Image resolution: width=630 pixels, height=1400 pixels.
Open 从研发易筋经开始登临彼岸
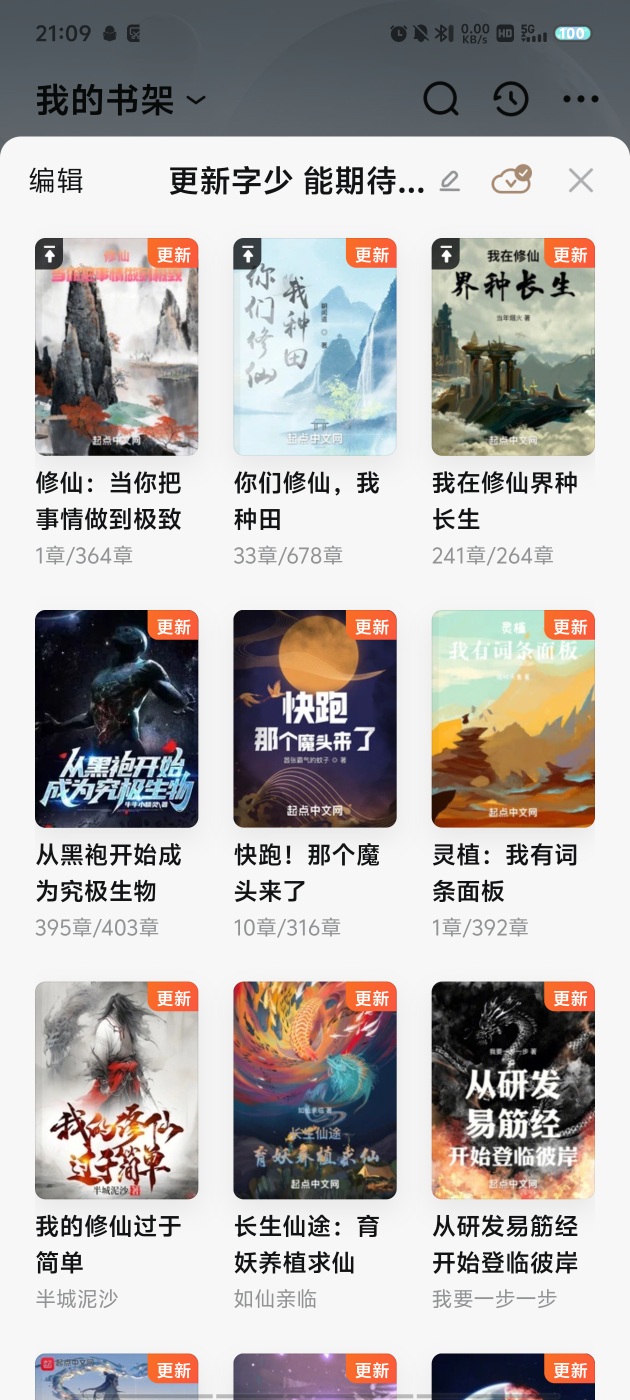point(513,1090)
